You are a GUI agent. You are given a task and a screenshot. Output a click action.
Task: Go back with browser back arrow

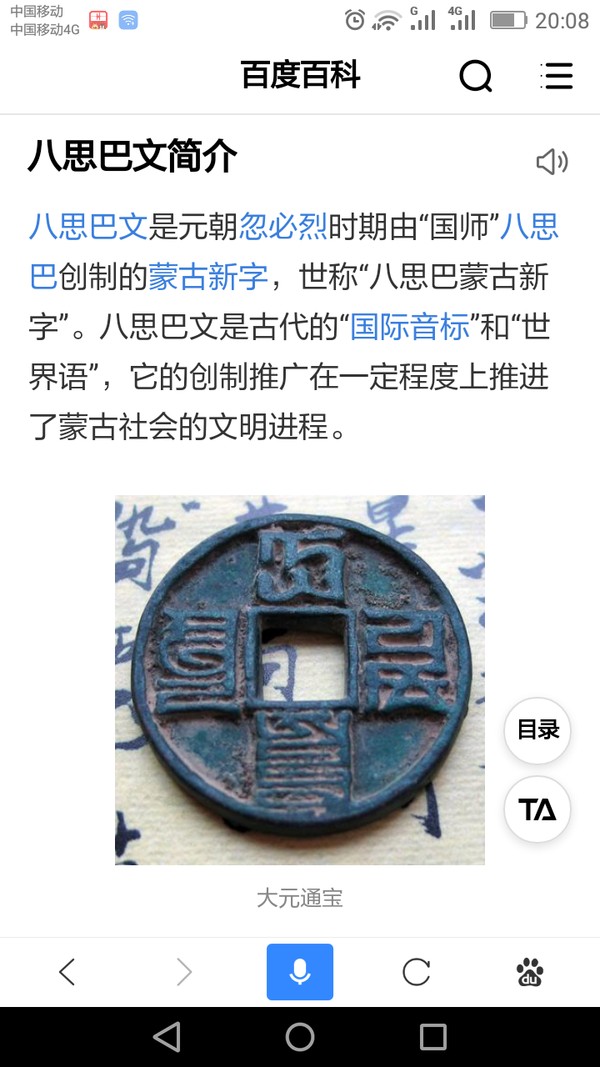point(67,971)
